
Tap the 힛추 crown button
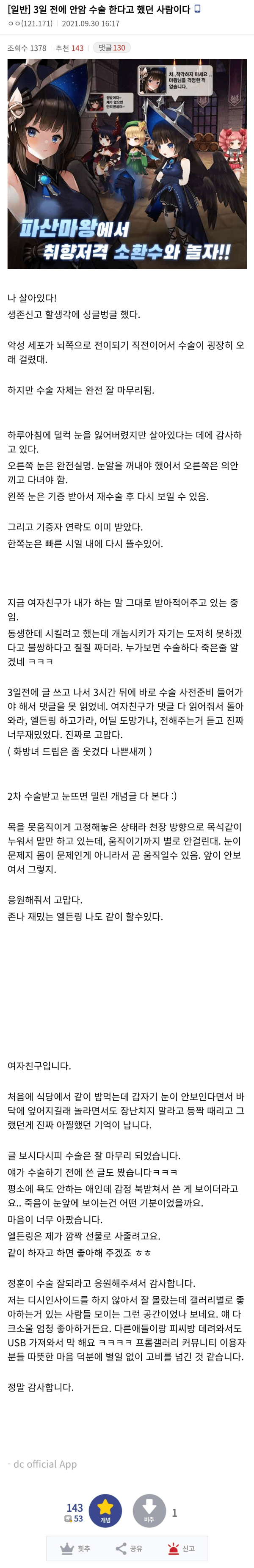[x=75, y=1548]
